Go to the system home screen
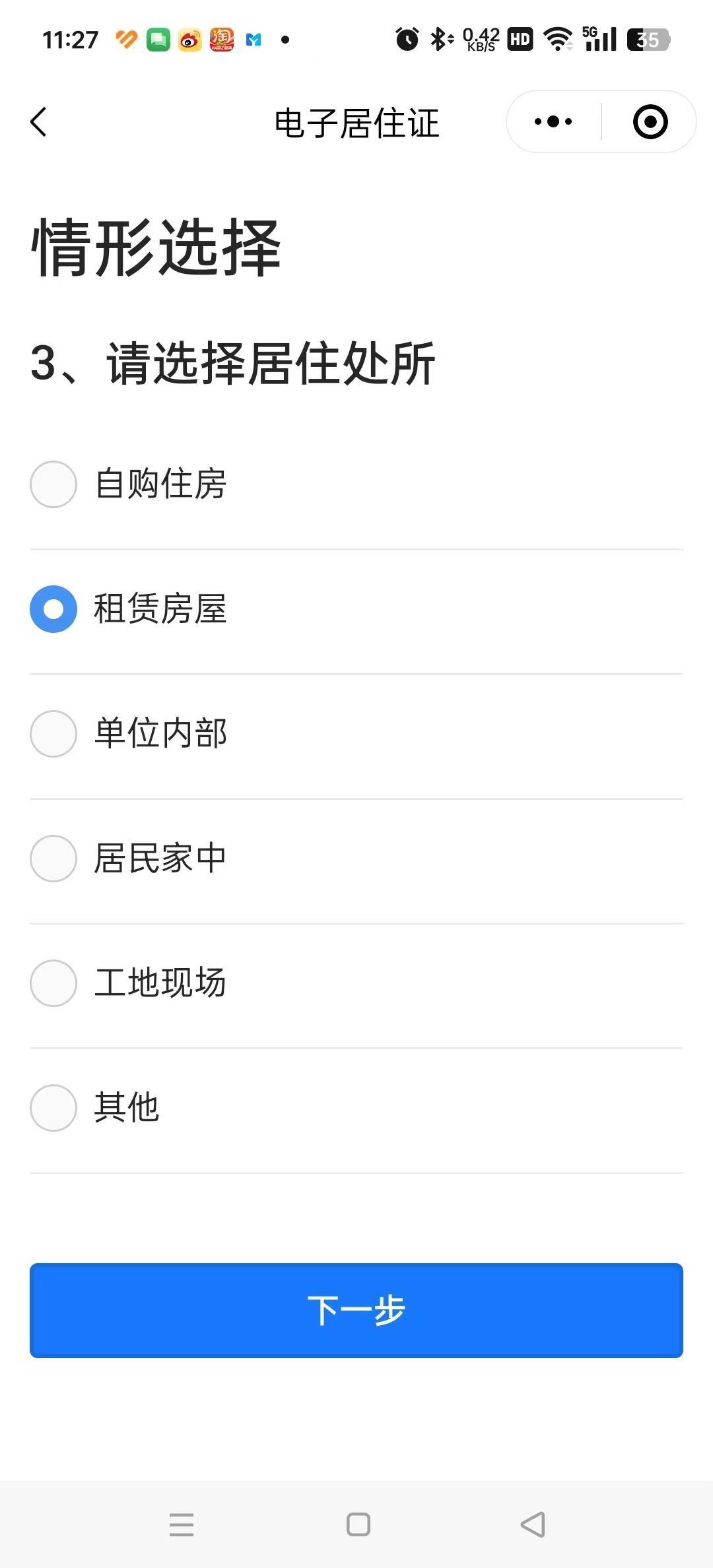Image resolution: width=713 pixels, height=1568 pixels. pos(358,1525)
